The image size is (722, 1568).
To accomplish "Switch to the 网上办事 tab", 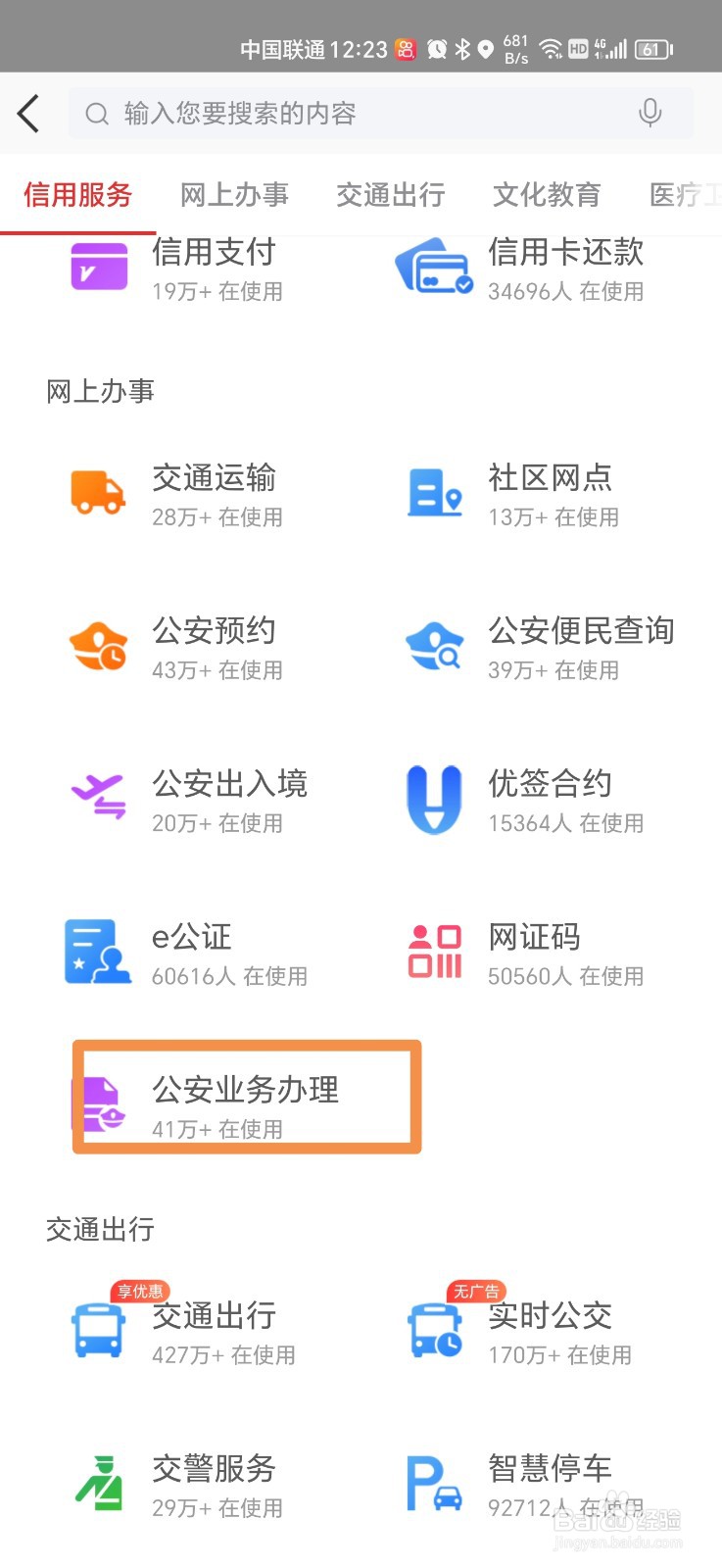I will tap(233, 195).
